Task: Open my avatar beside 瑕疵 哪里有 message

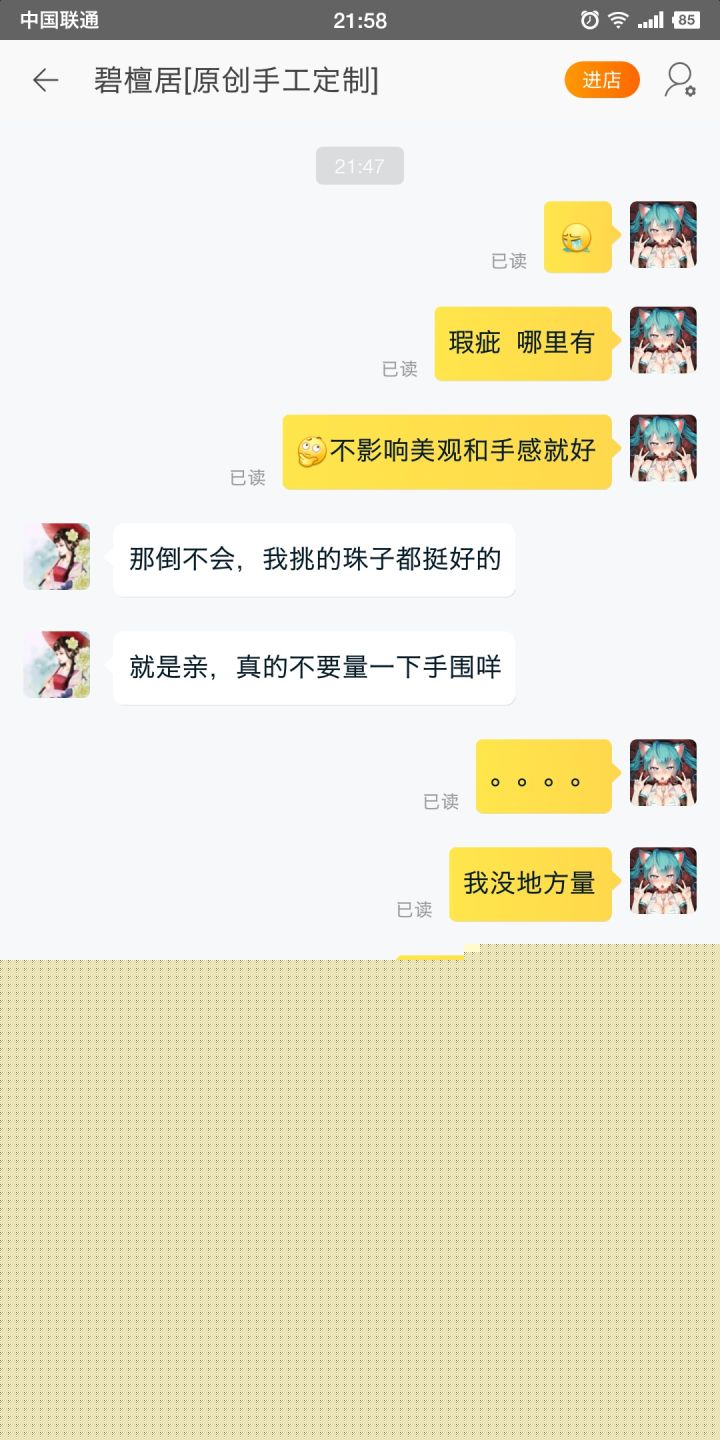Action: coord(663,341)
